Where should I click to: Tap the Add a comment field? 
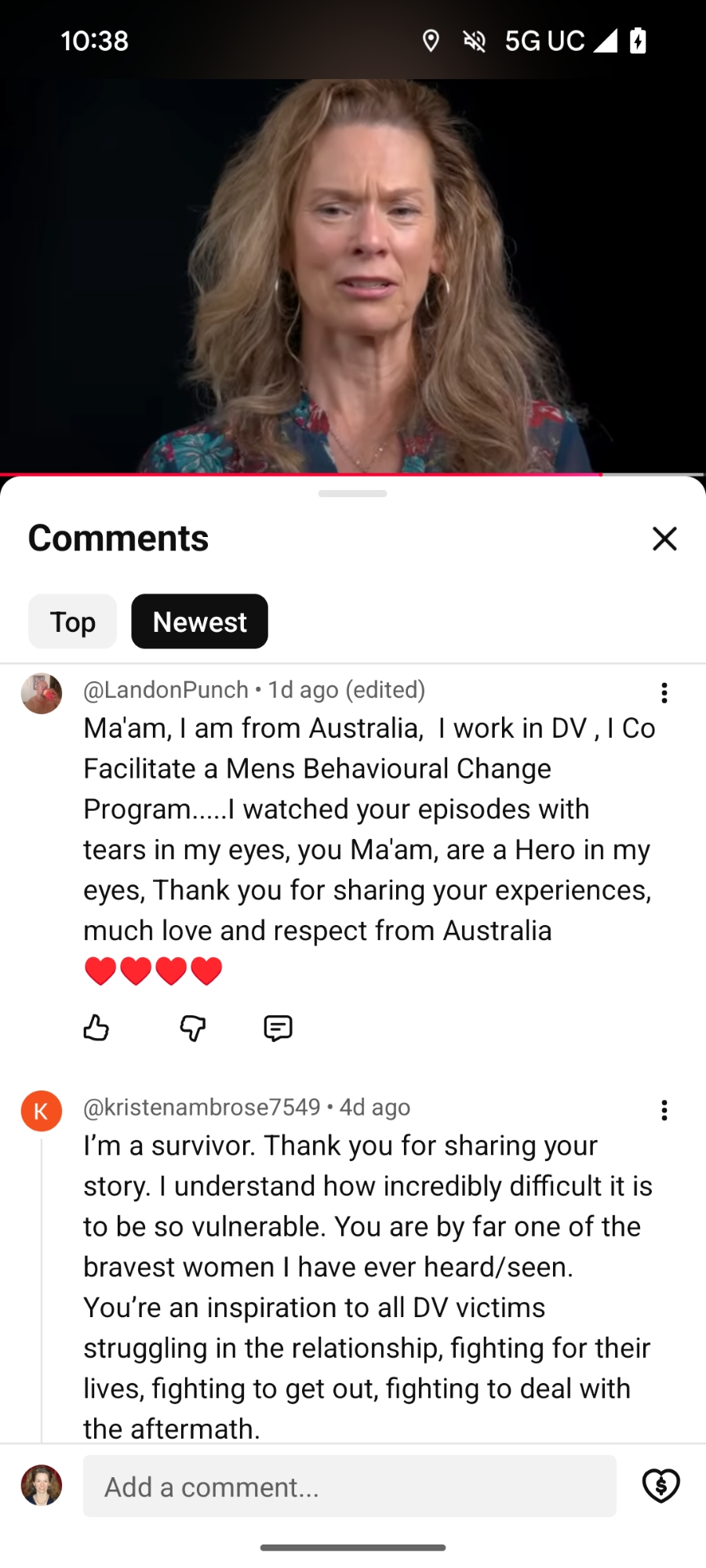(x=349, y=1486)
